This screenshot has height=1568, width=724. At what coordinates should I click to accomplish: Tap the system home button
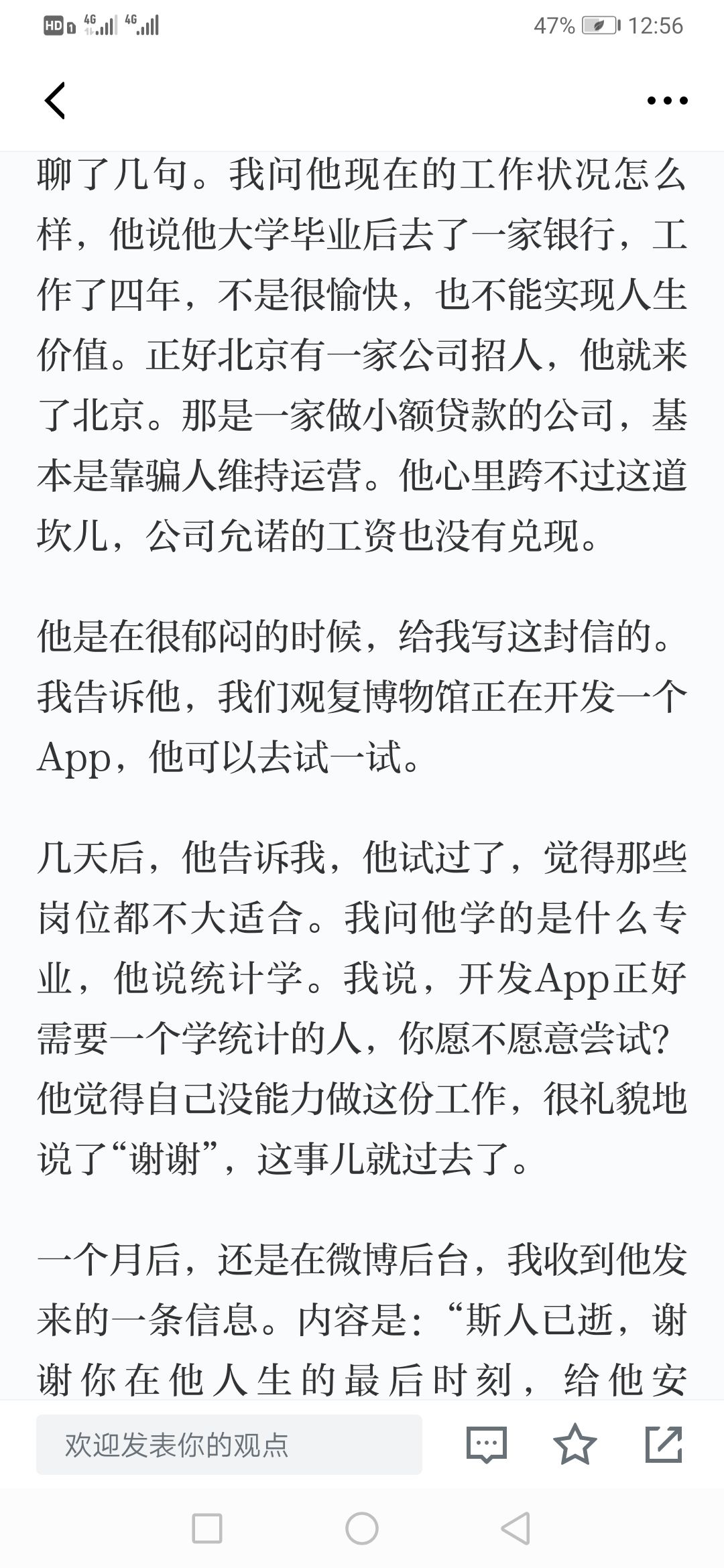[362, 1528]
